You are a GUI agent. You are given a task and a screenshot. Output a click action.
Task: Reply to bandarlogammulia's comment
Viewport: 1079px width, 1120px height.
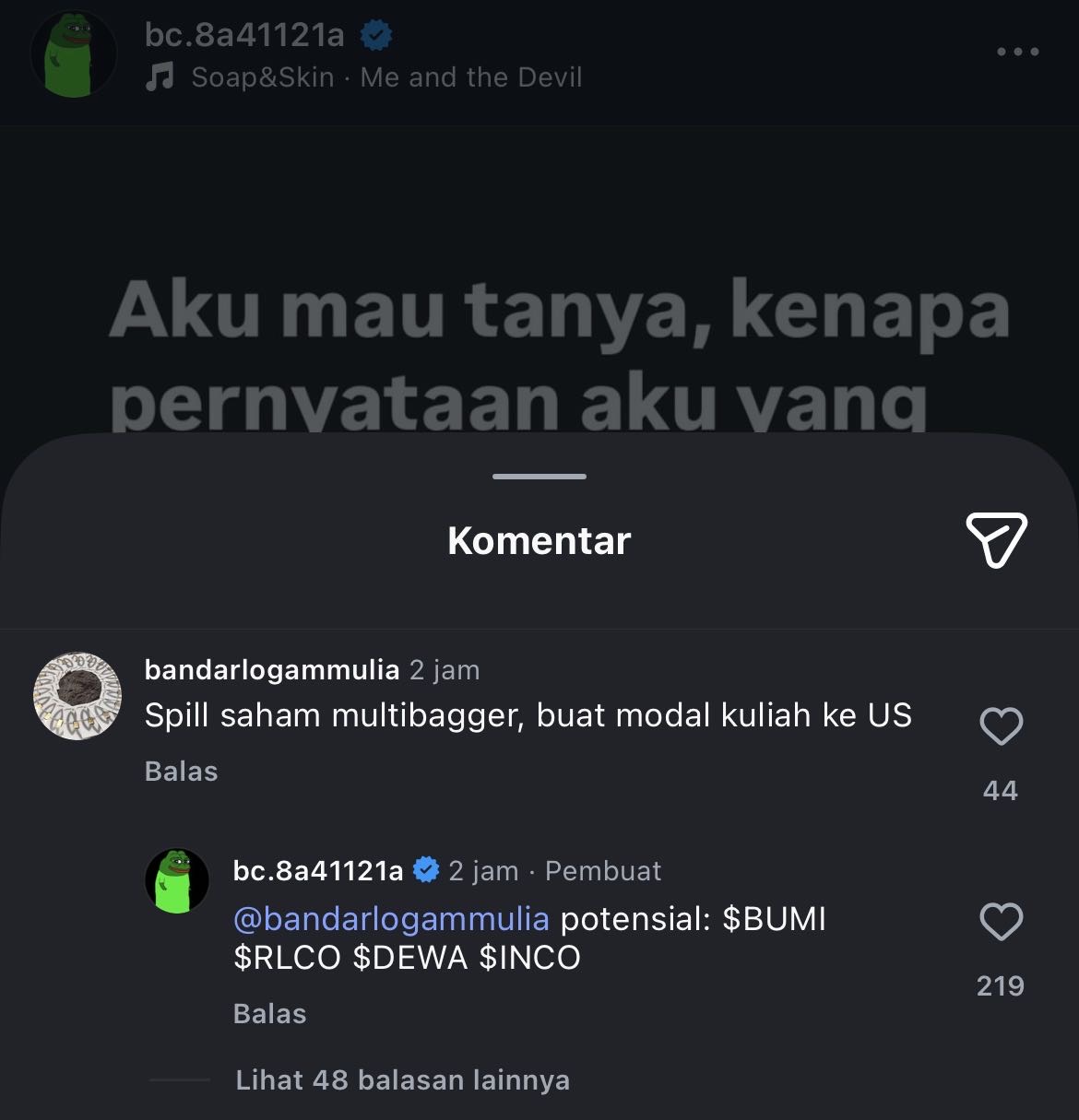pyautogui.click(x=181, y=771)
